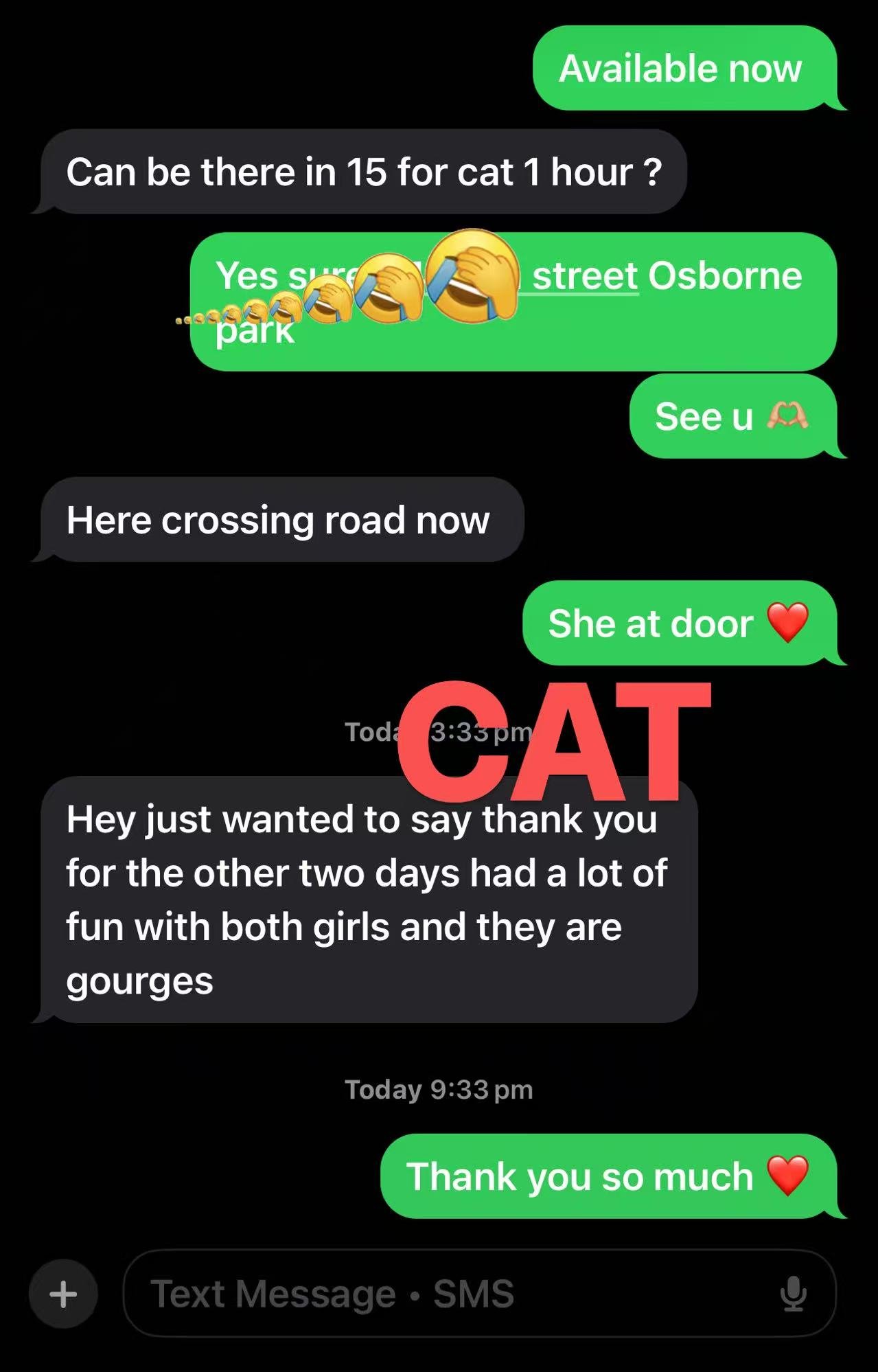Start dictation with the microphone icon
Screen dimensions: 878x1372
(x=794, y=1294)
